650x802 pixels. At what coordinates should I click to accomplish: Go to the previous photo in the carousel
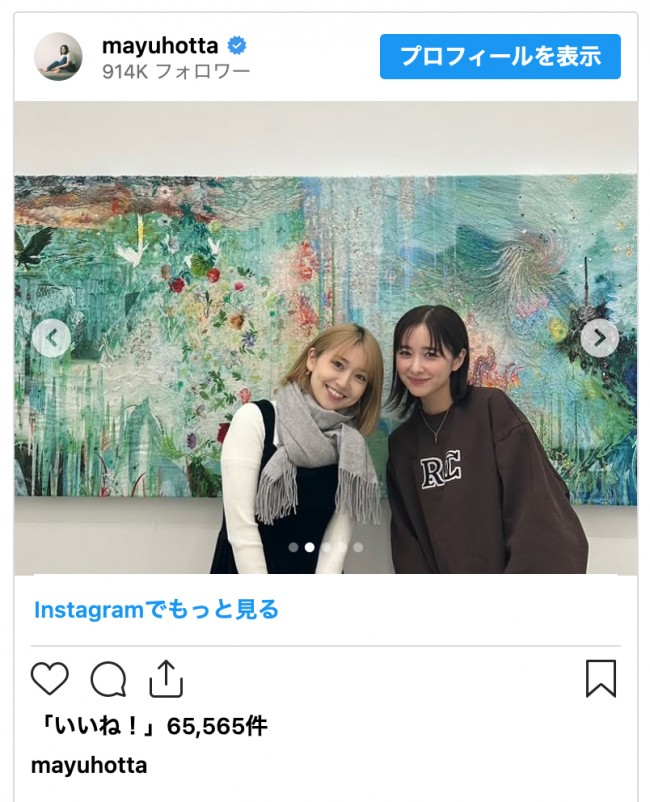coord(51,338)
